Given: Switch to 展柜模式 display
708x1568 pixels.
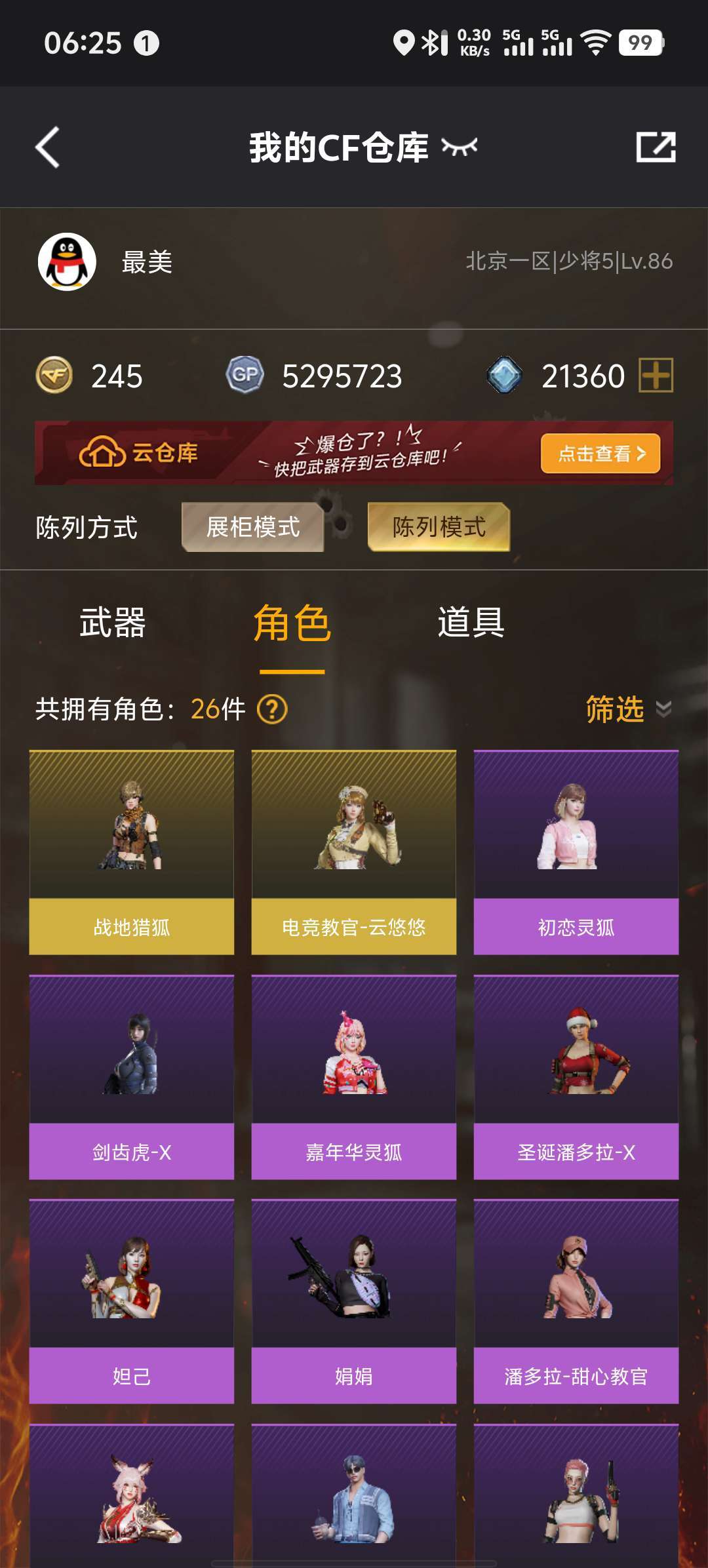Looking at the screenshot, I should click(253, 527).
